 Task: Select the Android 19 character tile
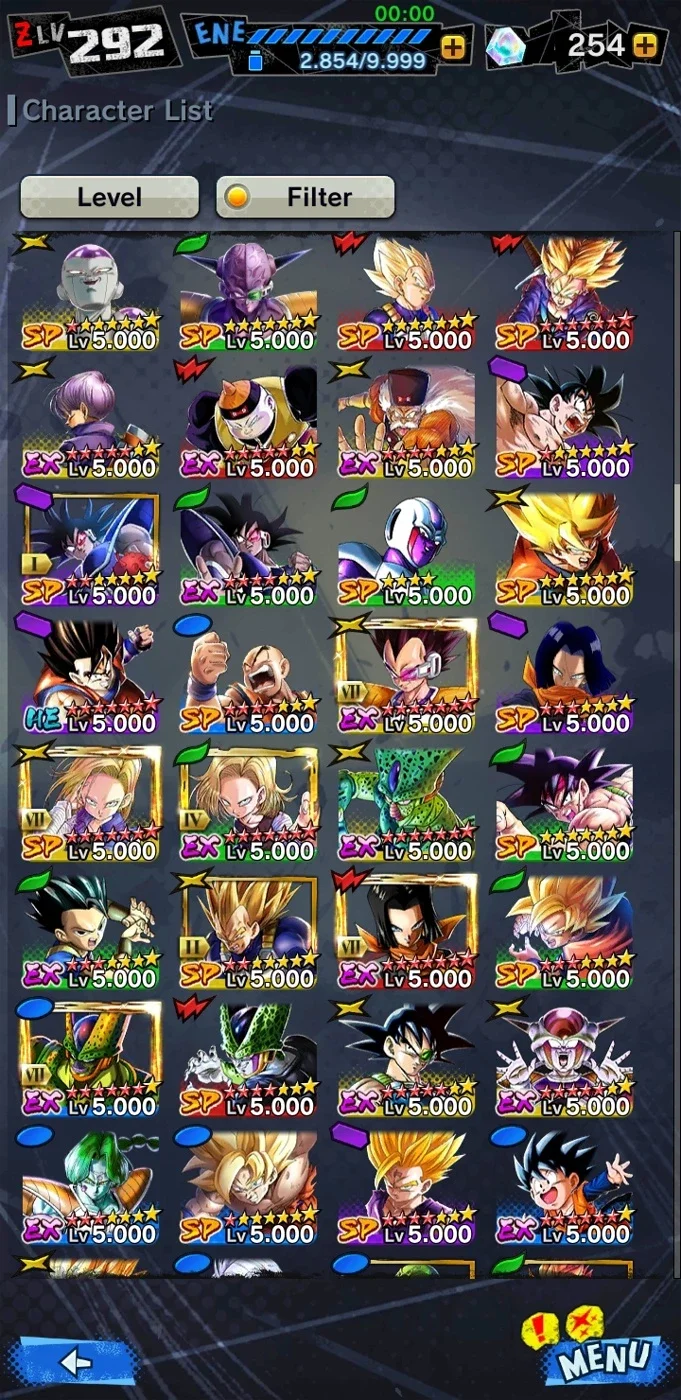[248, 421]
